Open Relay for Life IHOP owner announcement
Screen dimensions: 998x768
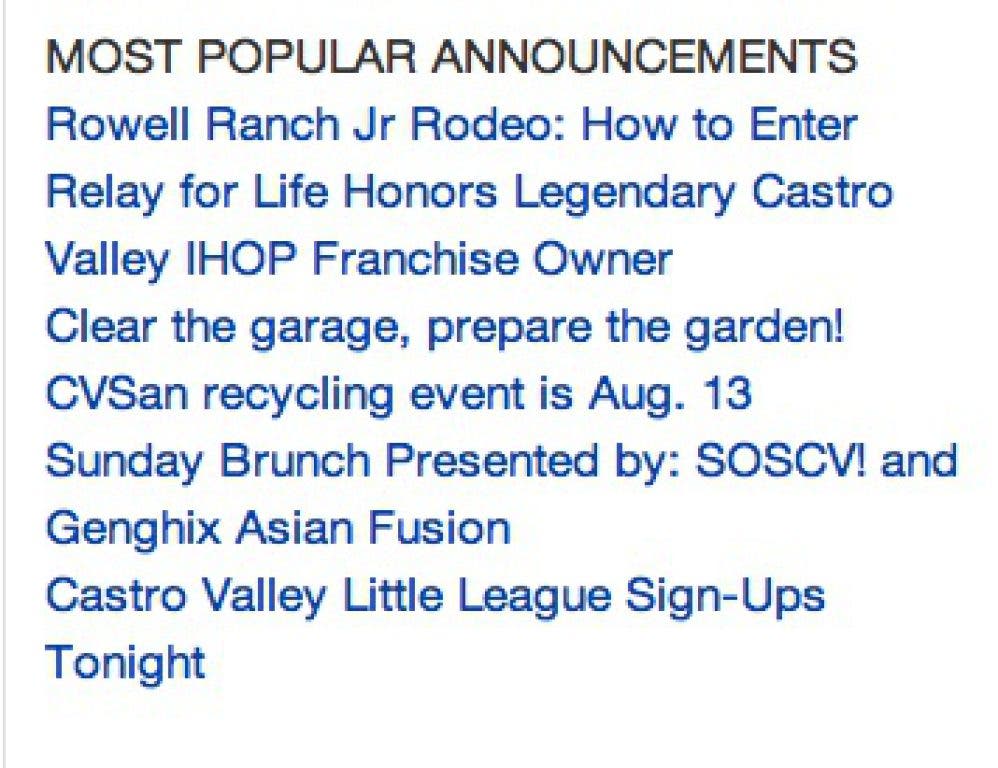[x=469, y=226]
